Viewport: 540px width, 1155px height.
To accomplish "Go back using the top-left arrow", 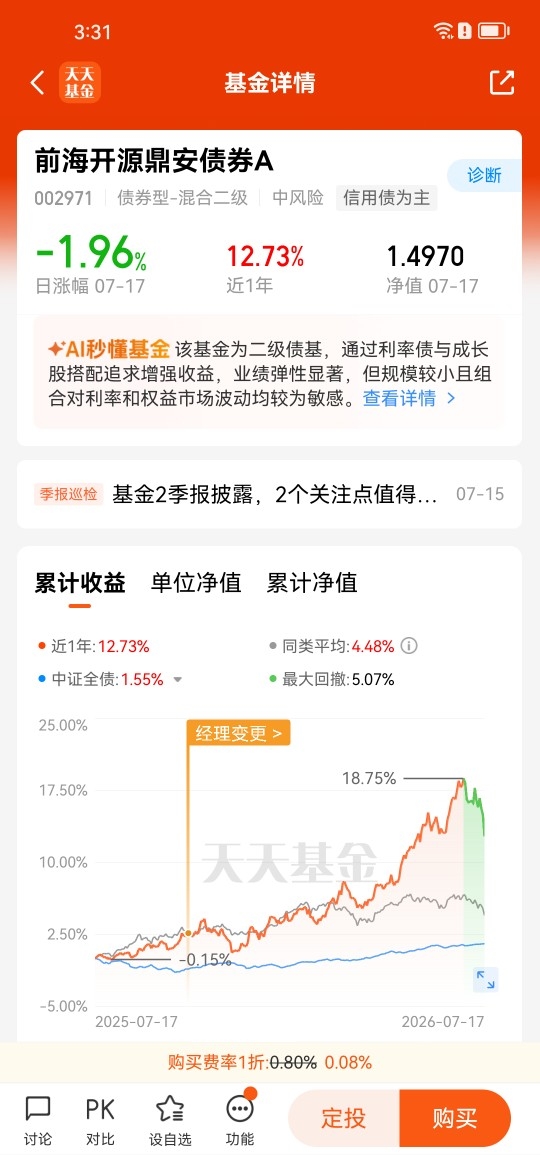I will [x=38, y=82].
